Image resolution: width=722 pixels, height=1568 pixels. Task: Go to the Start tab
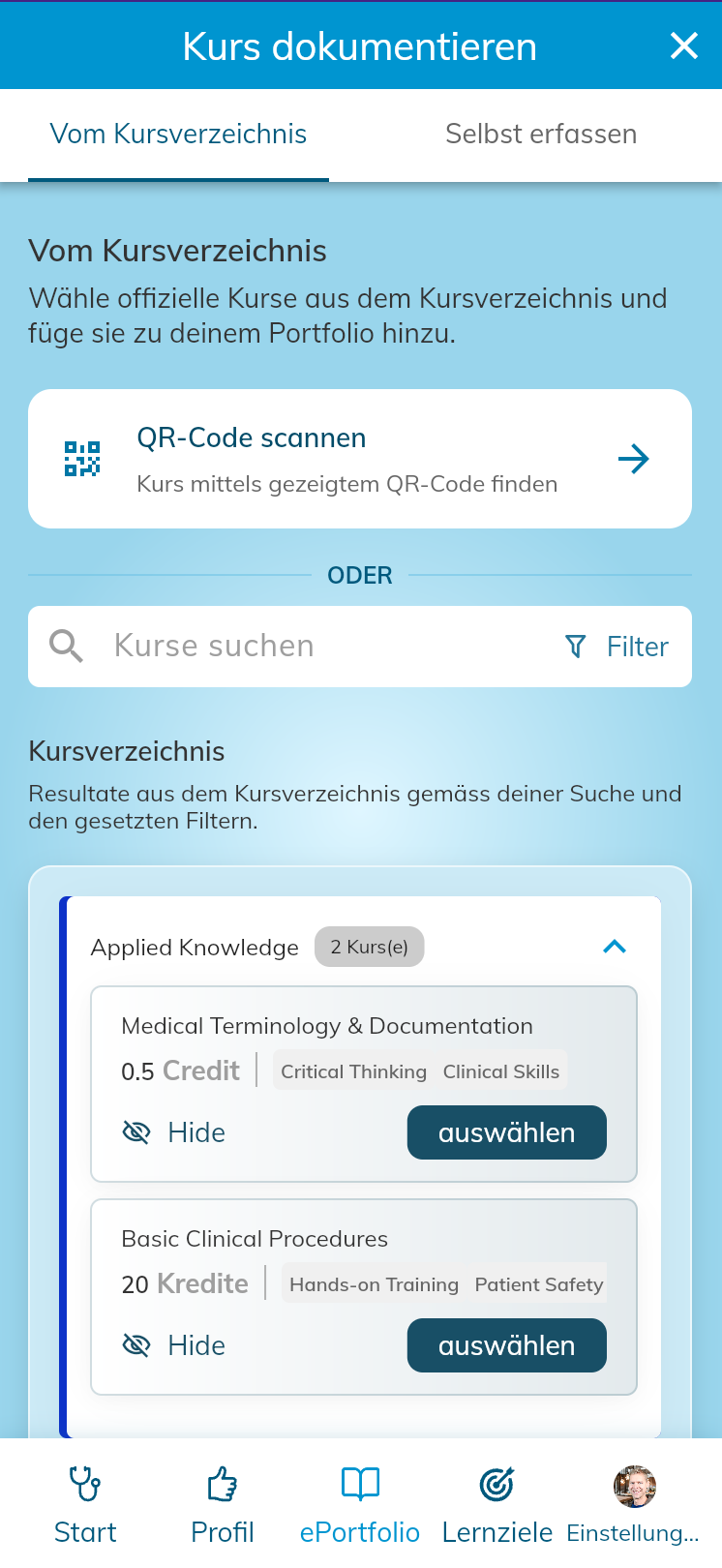pyautogui.click(x=85, y=1504)
